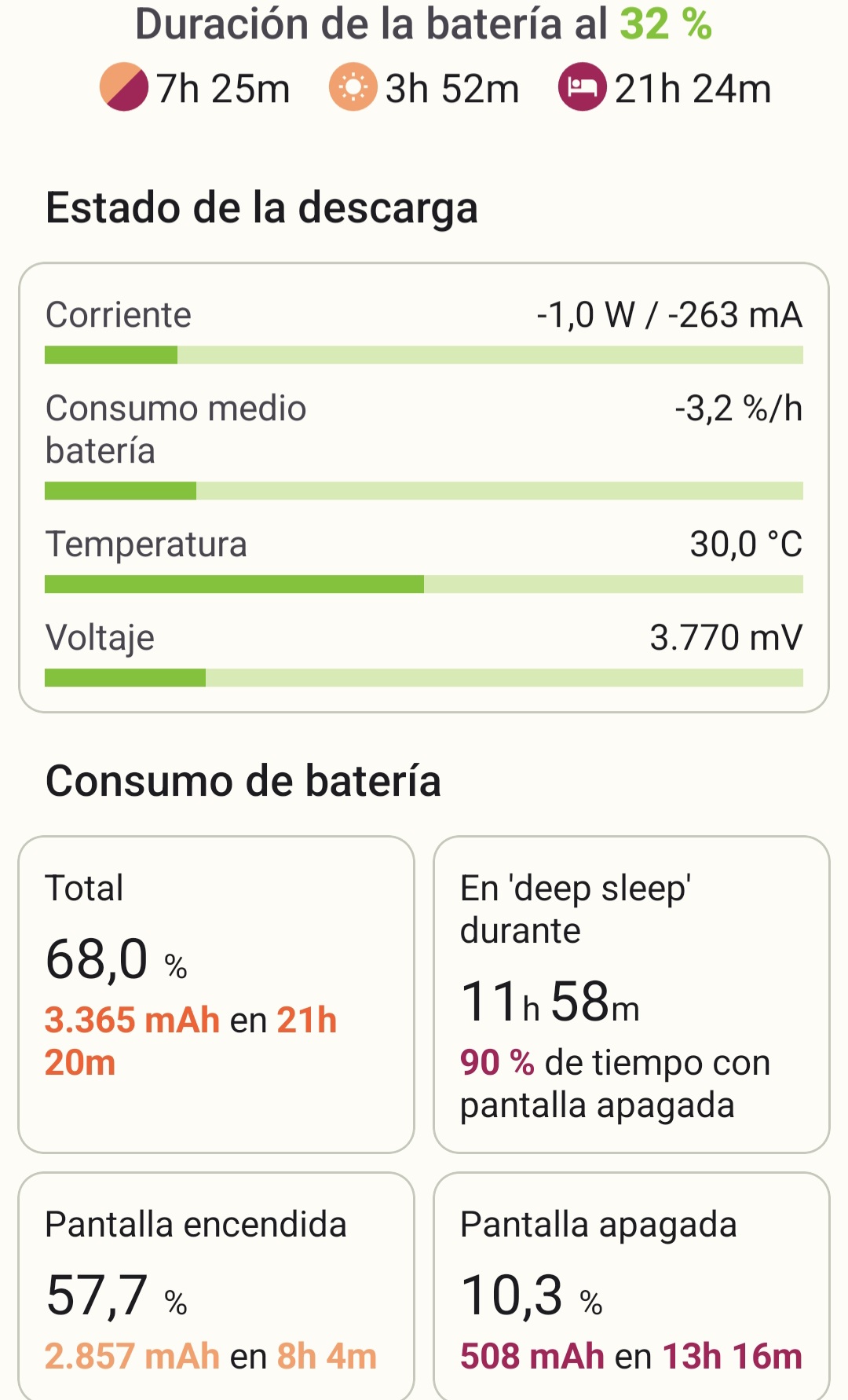Open the Estado de la descarga card
848x1400 pixels.
point(424,487)
